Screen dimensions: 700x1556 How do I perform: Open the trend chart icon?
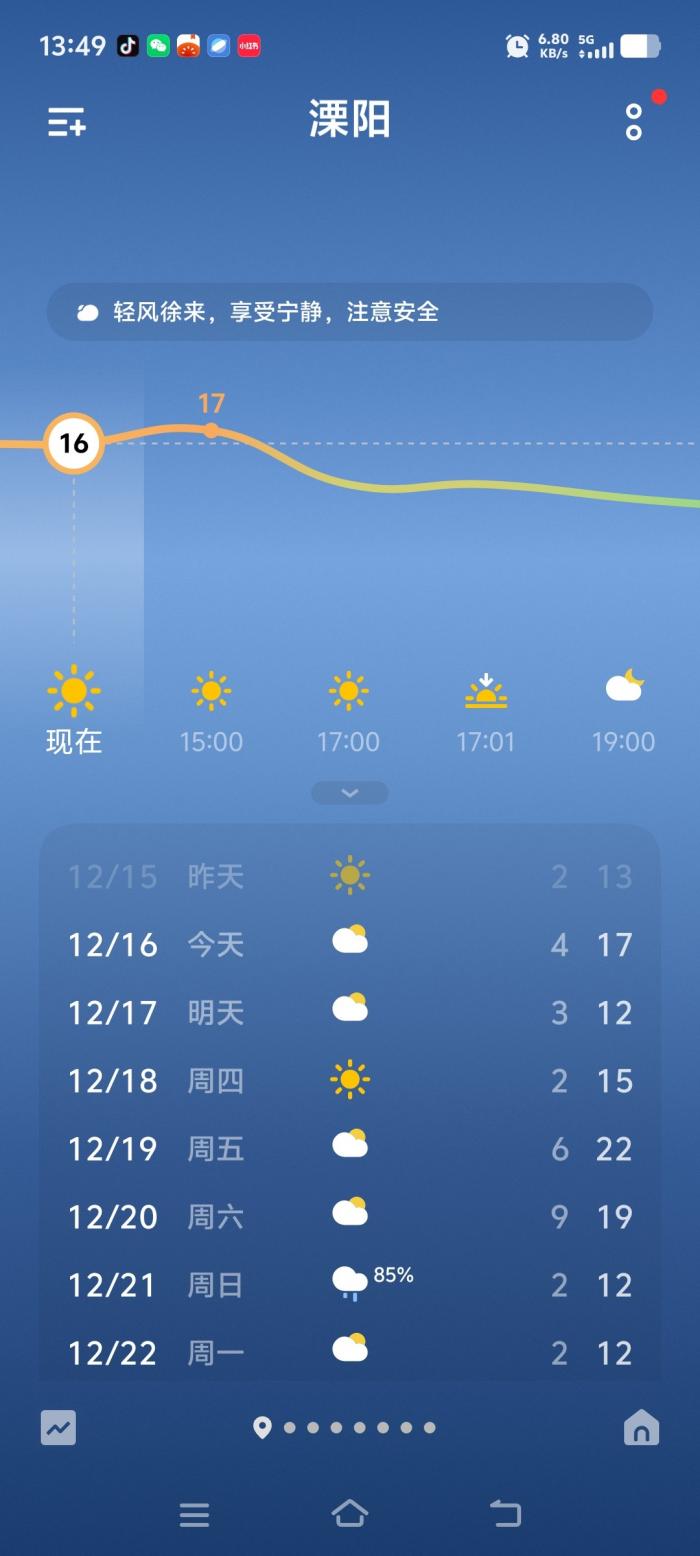coord(58,1427)
